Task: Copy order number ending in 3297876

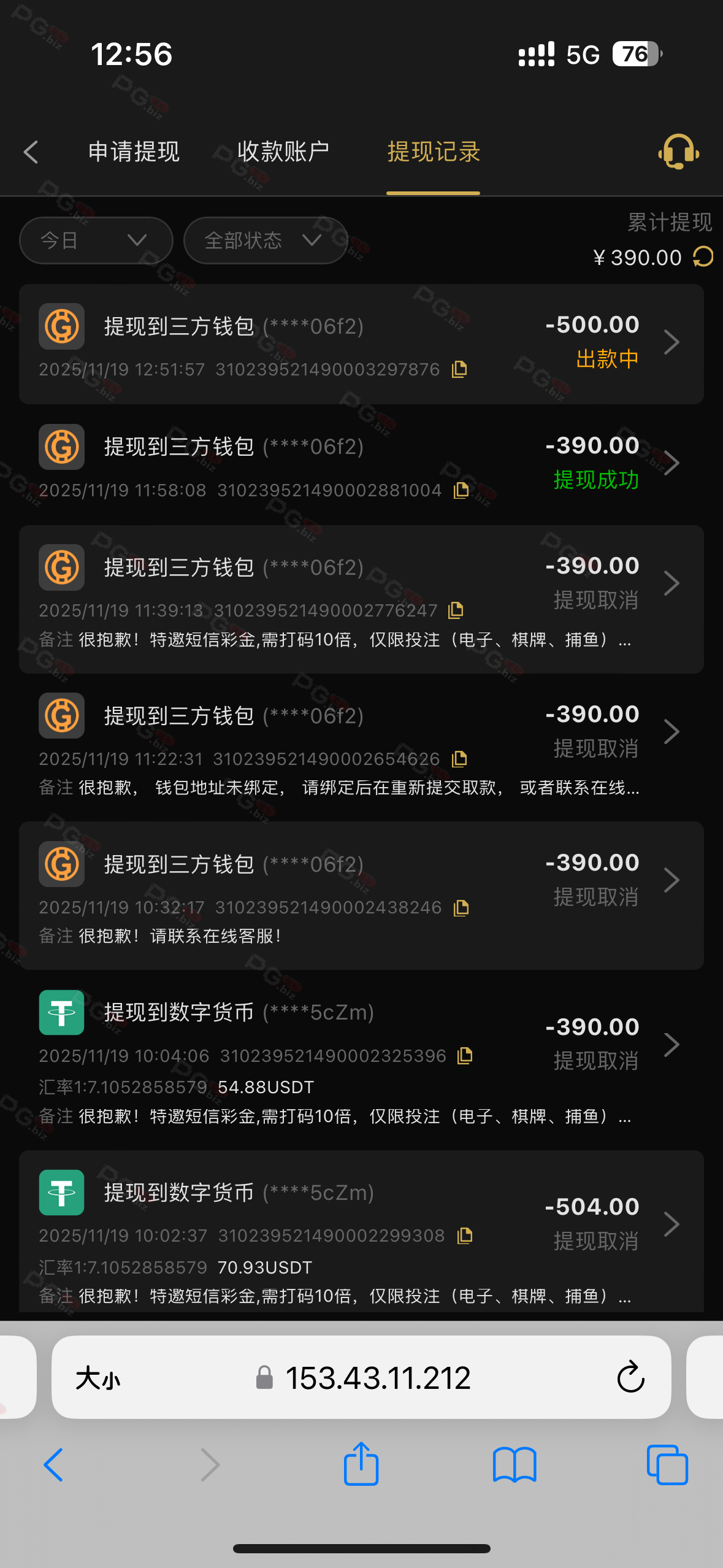Action: pyautogui.click(x=459, y=369)
